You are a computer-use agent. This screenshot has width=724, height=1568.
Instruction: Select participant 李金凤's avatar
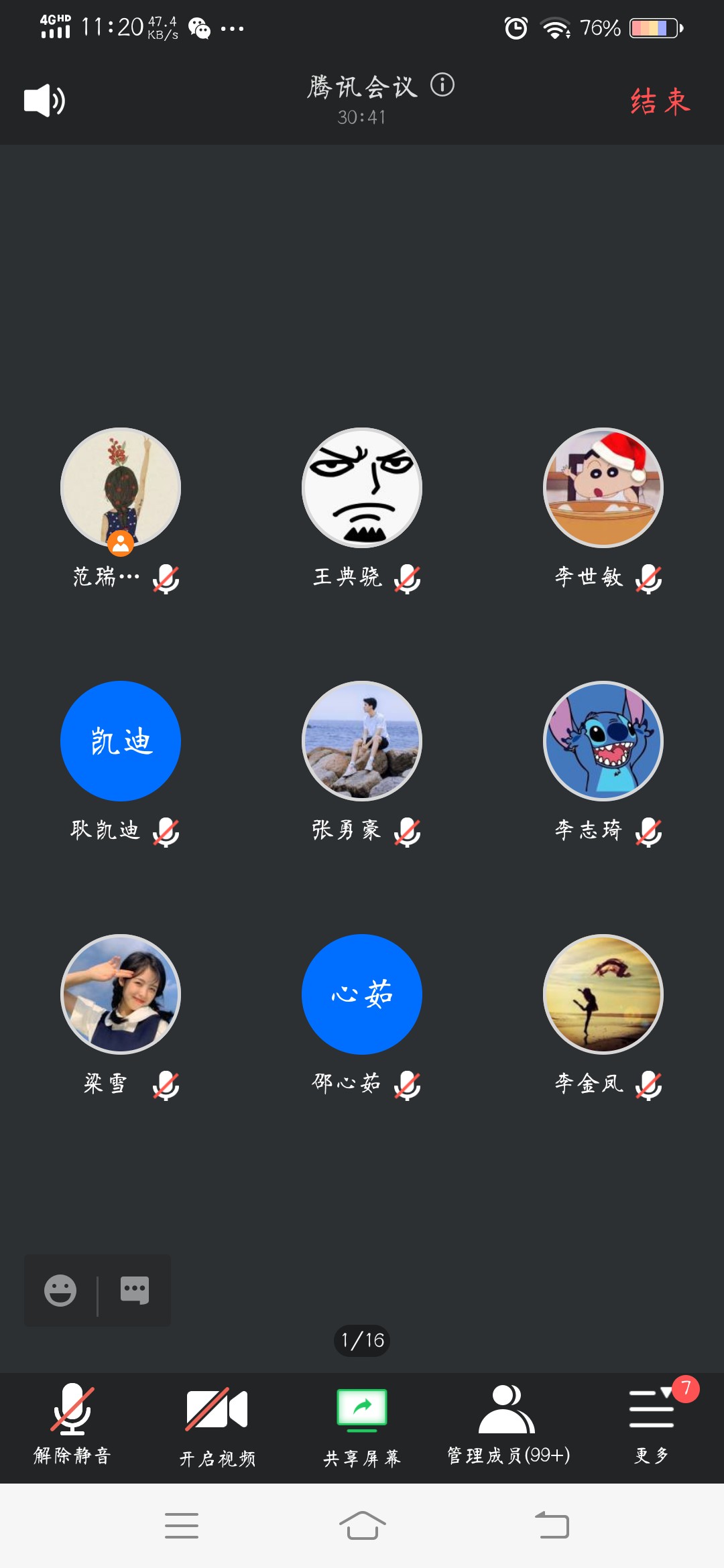click(x=603, y=994)
